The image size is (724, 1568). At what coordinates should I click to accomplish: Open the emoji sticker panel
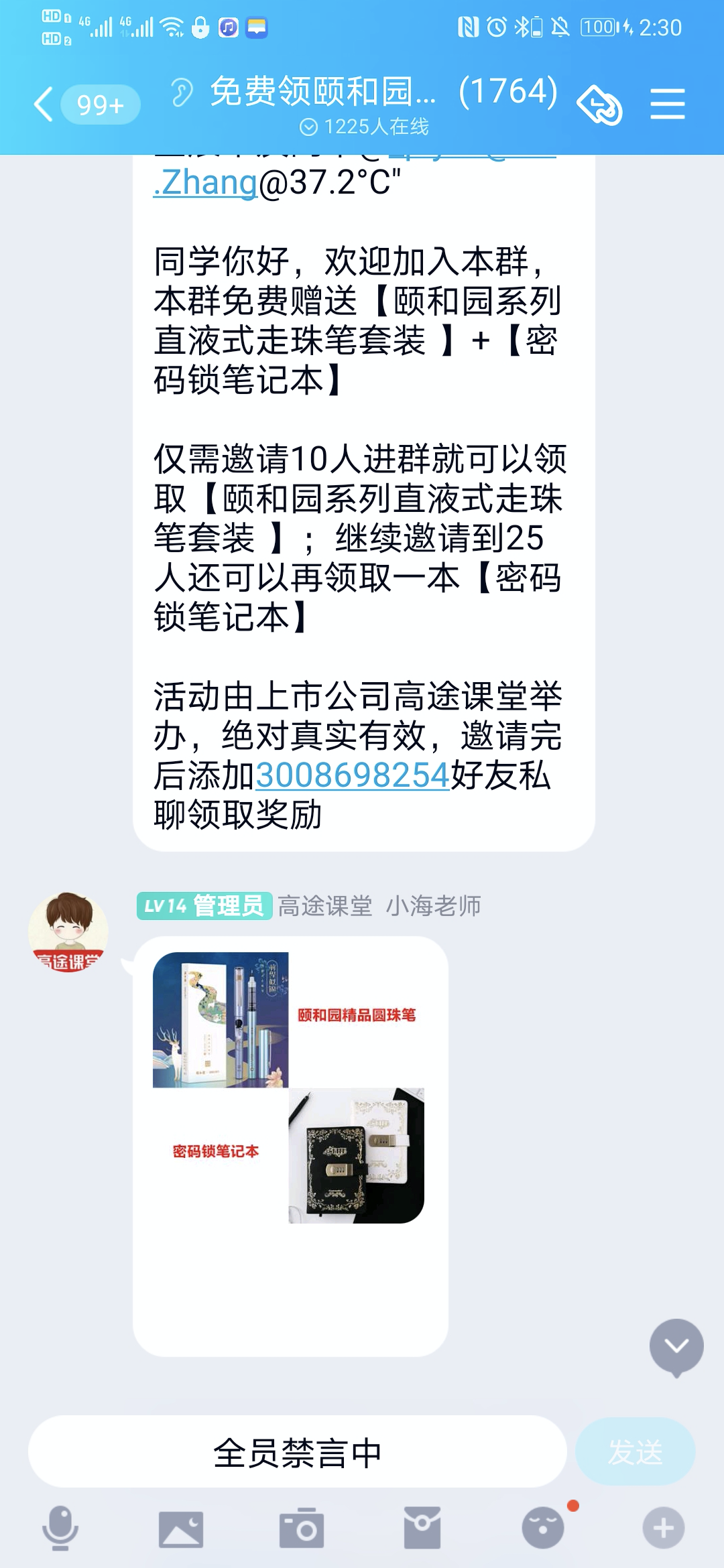pyautogui.click(x=543, y=1528)
